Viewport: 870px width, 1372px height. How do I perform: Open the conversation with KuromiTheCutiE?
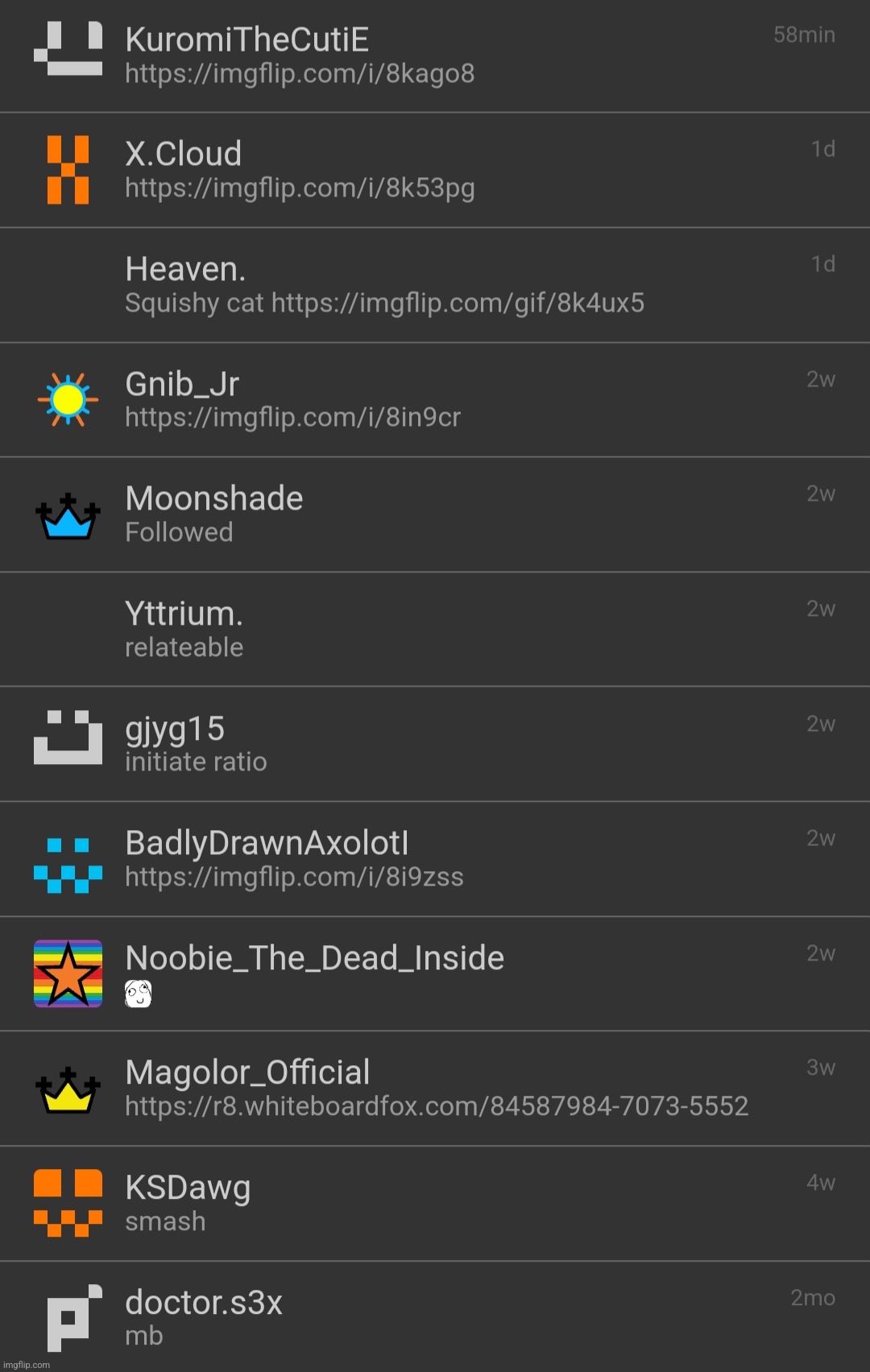pyautogui.click(x=435, y=56)
